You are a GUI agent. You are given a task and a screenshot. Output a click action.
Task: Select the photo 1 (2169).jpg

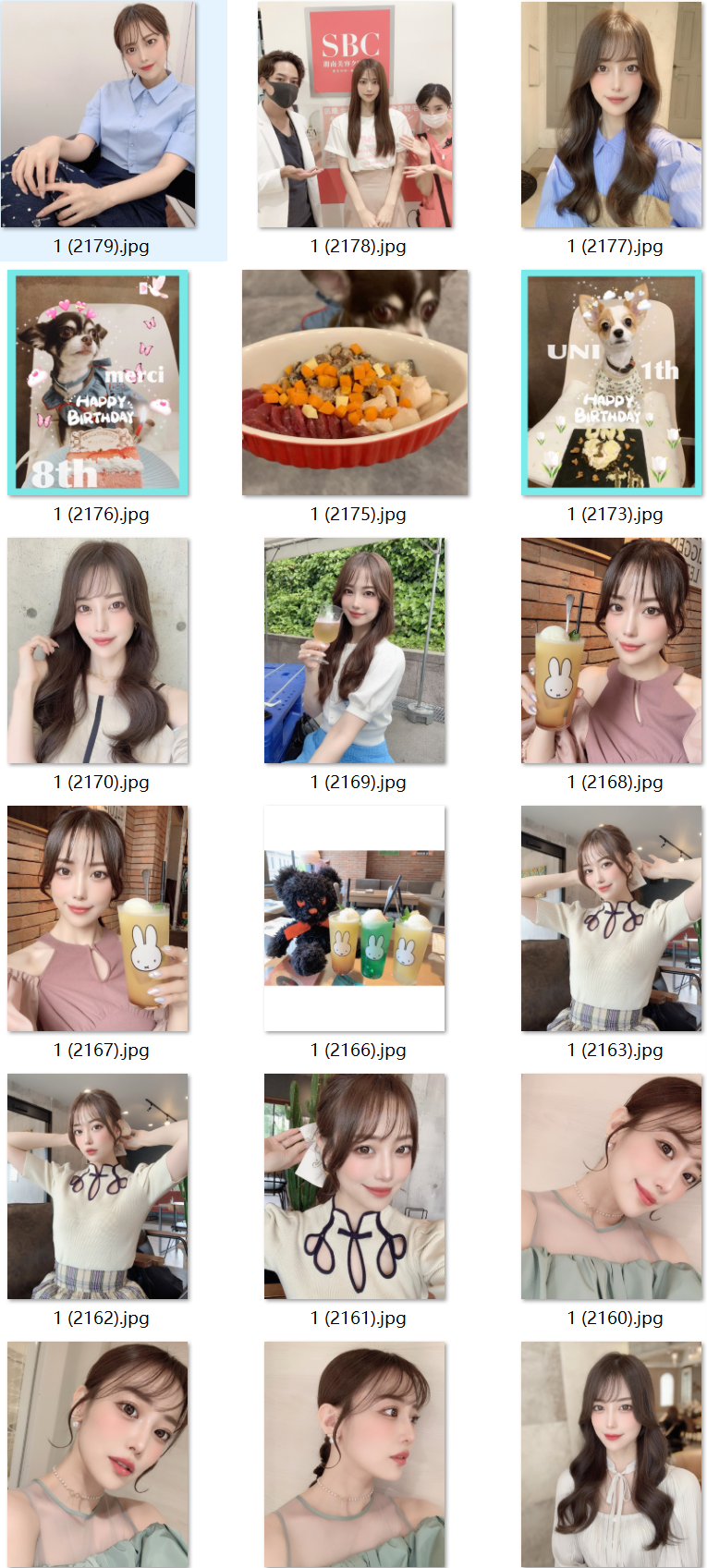(355, 650)
